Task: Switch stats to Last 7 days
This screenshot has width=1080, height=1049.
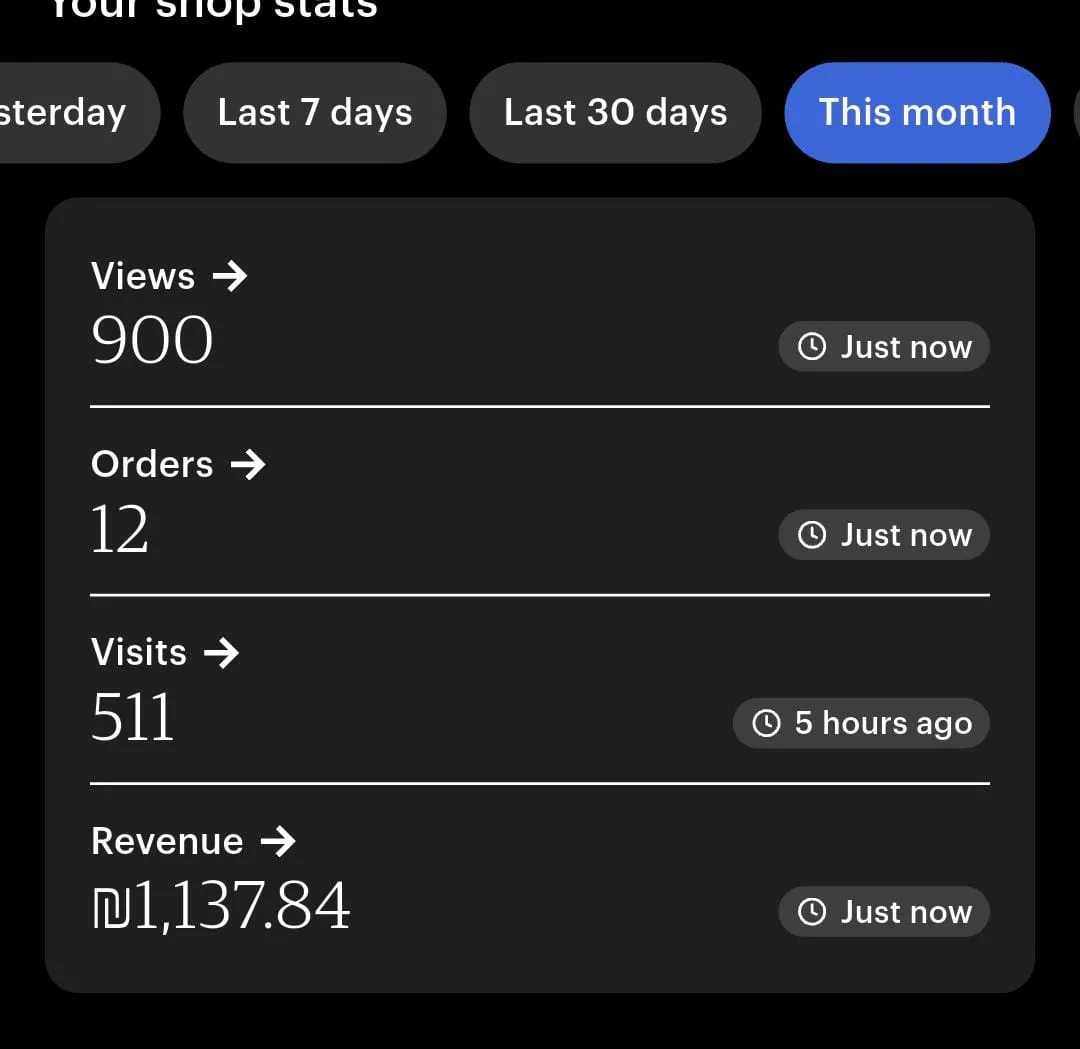Action: tap(314, 113)
